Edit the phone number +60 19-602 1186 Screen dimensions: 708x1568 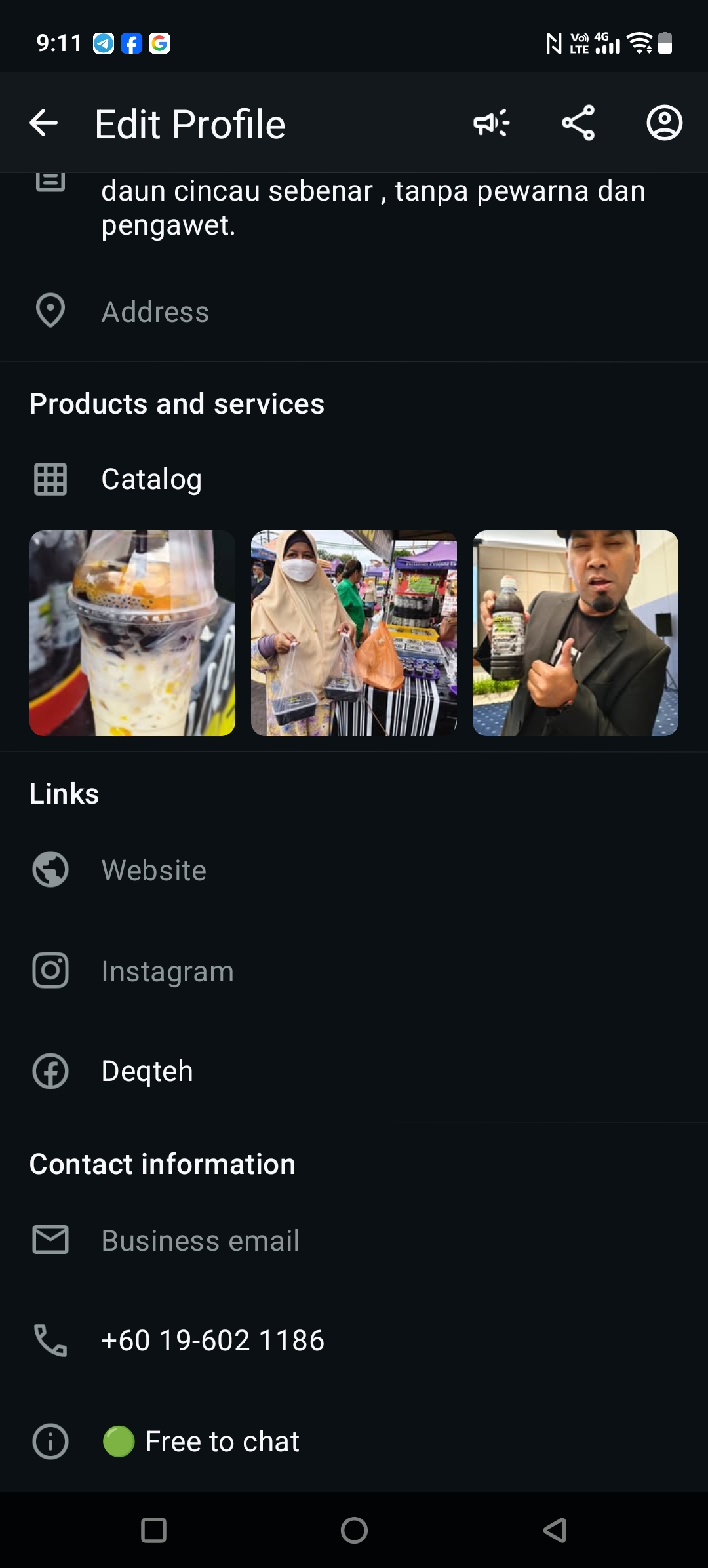pos(212,1341)
